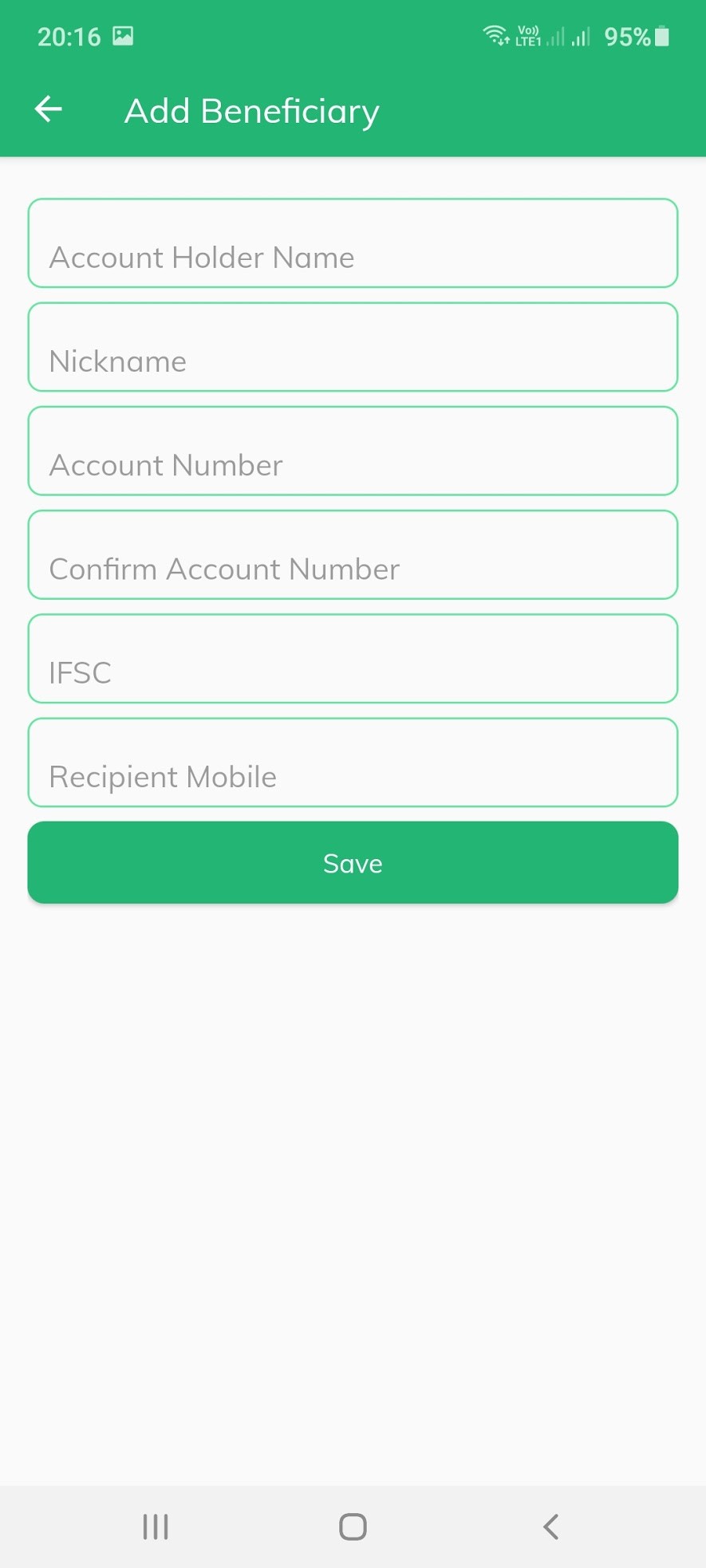Viewport: 706px width, 1568px height.
Task: Focus the Confirm Account Number field
Action: [353, 554]
